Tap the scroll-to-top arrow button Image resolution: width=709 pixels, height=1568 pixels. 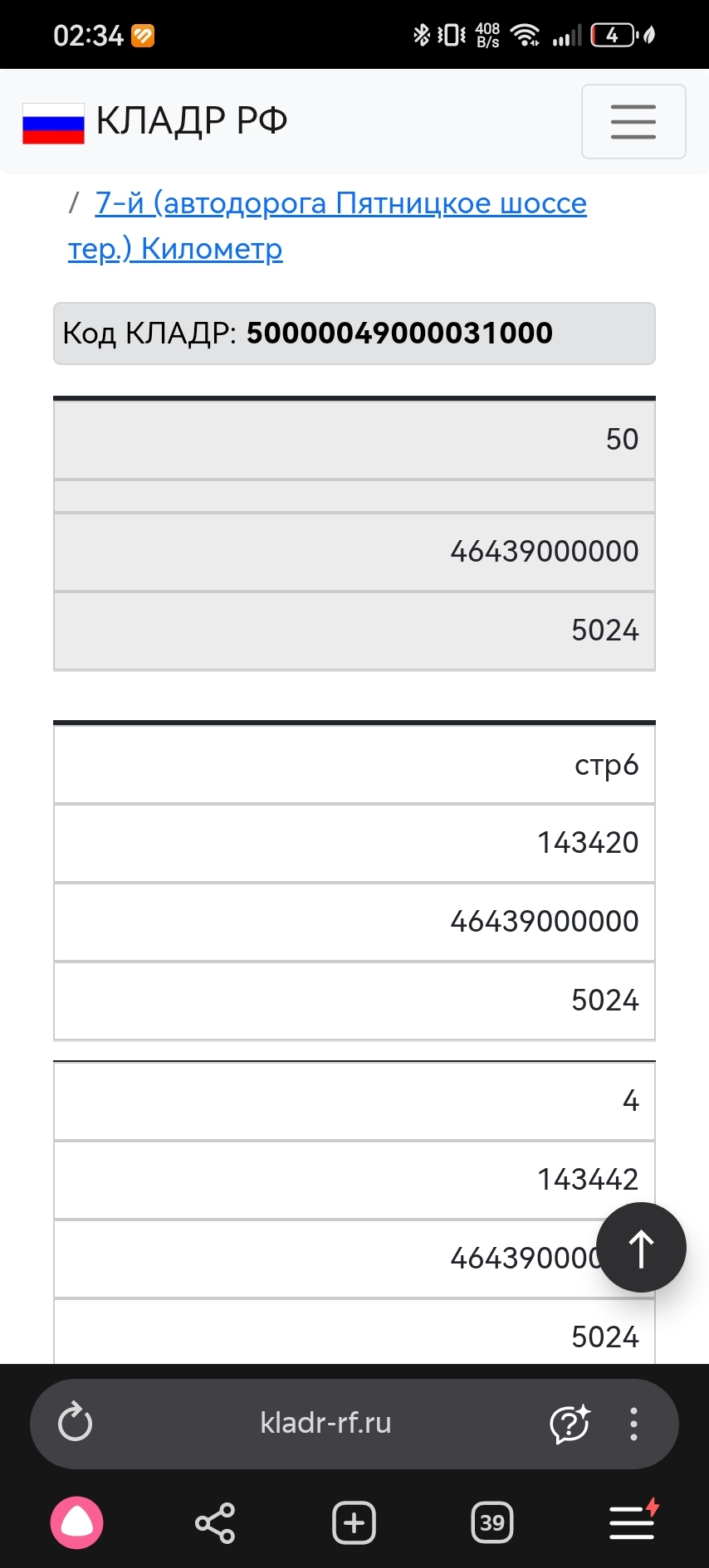point(641,1247)
